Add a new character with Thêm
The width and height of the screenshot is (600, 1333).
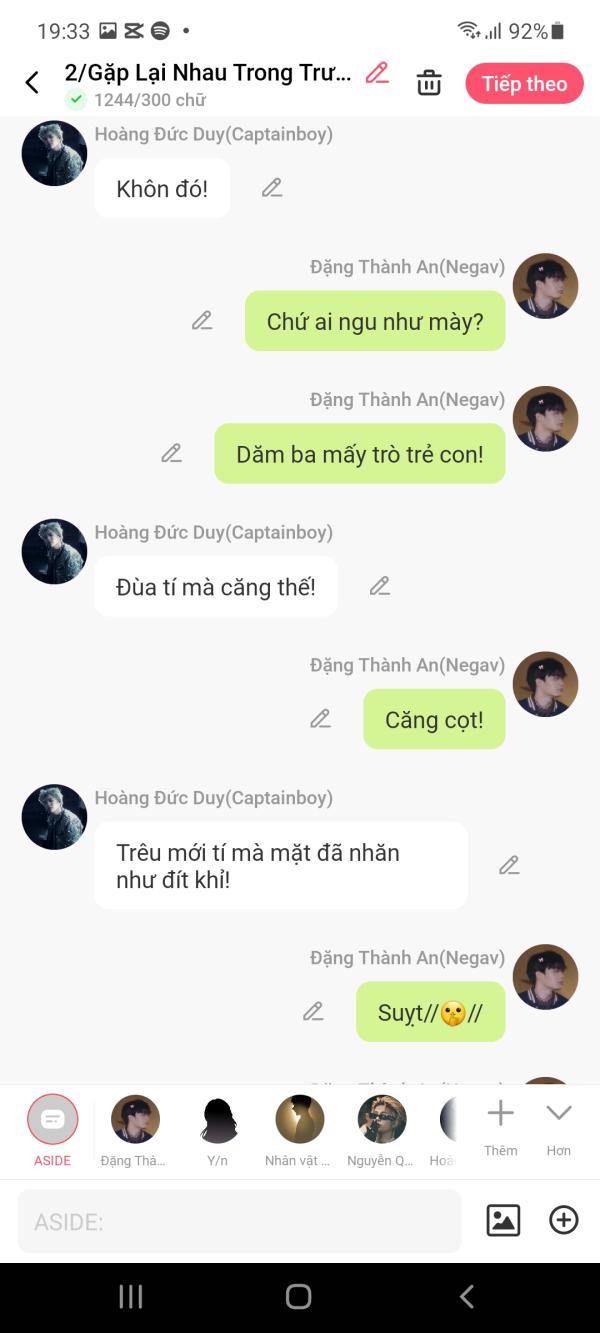500,1128
